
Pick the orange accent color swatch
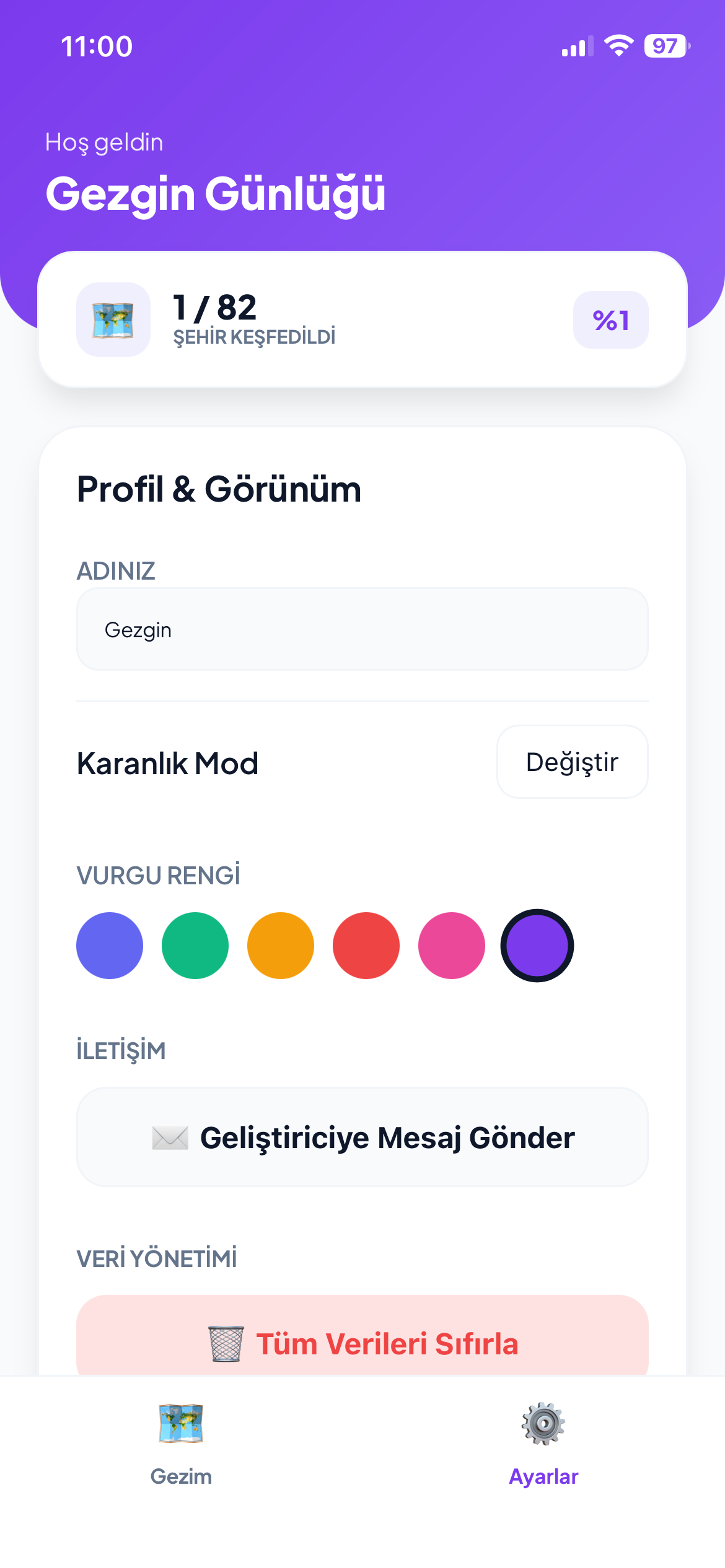pos(280,946)
